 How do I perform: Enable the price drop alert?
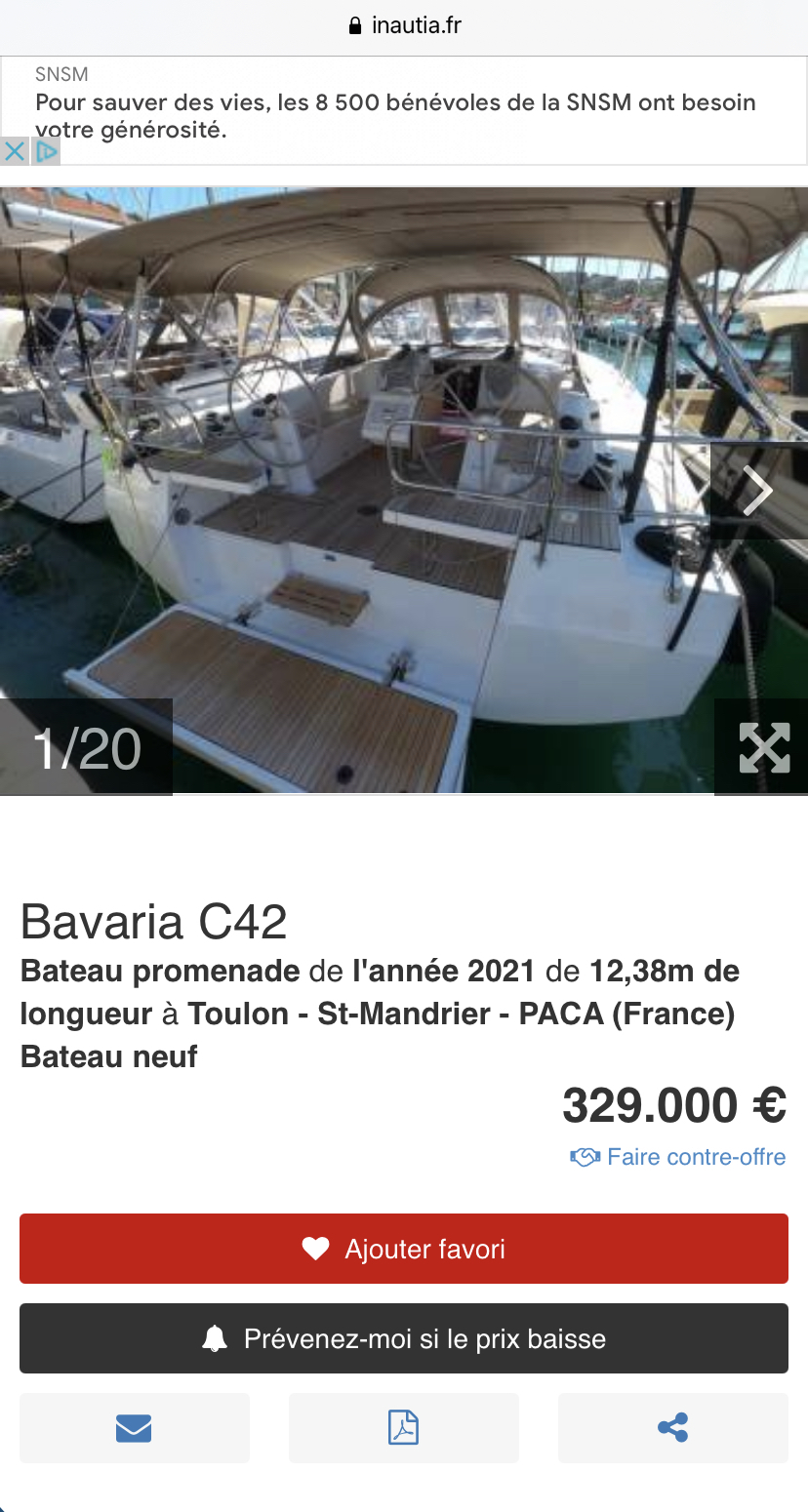tap(404, 1338)
